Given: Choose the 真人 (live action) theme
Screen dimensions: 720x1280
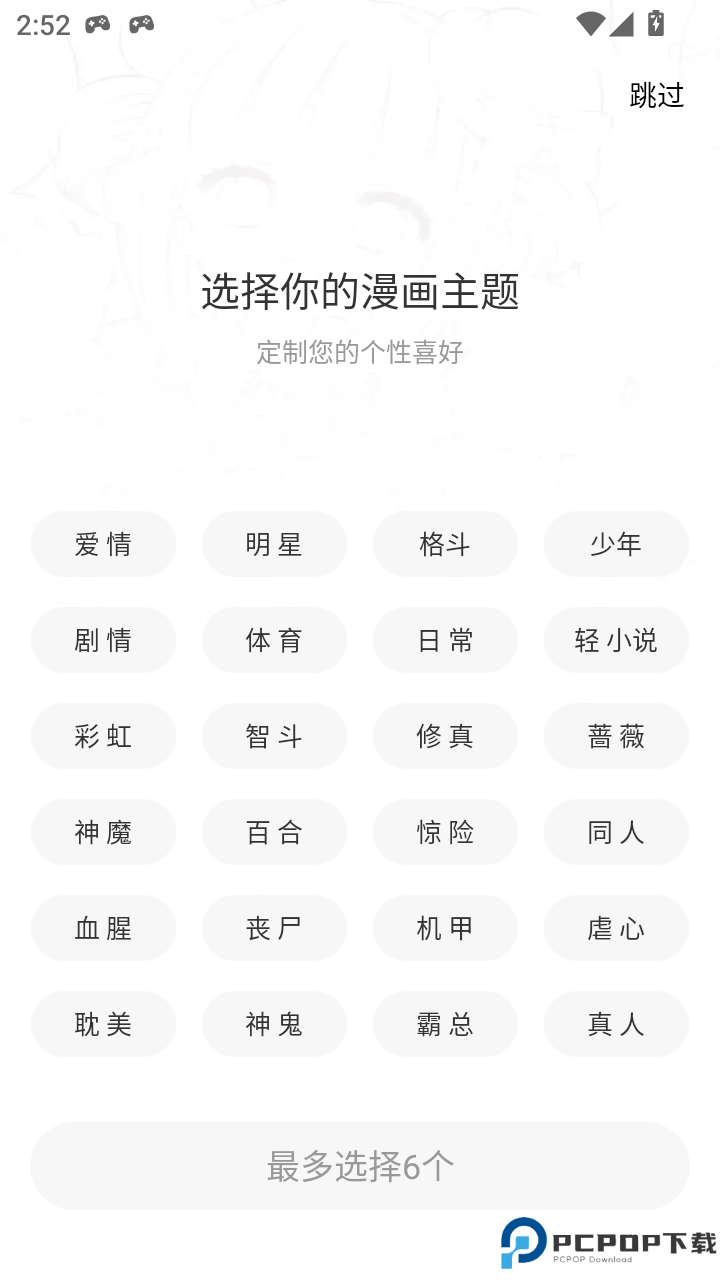Looking at the screenshot, I should tap(616, 1024).
